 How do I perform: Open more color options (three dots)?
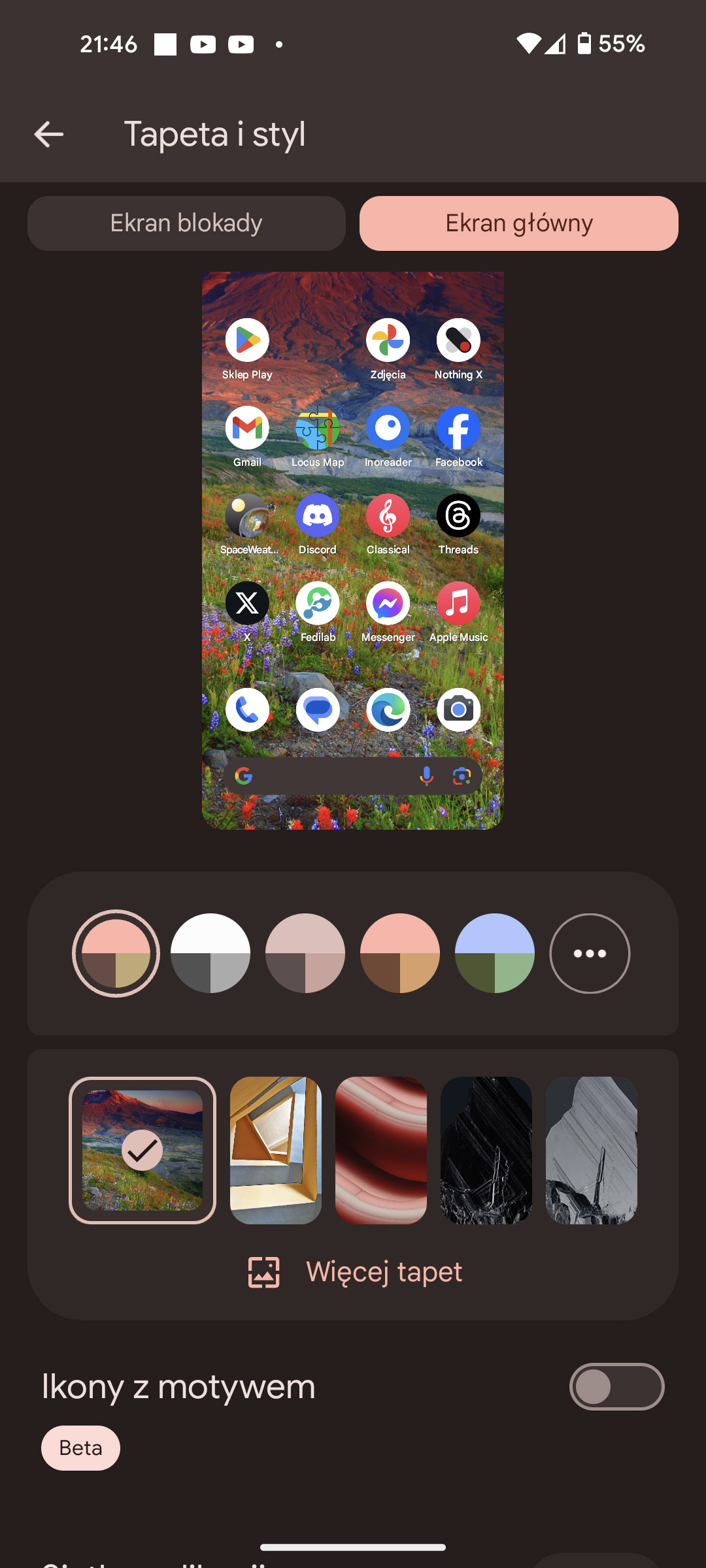(x=590, y=953)
